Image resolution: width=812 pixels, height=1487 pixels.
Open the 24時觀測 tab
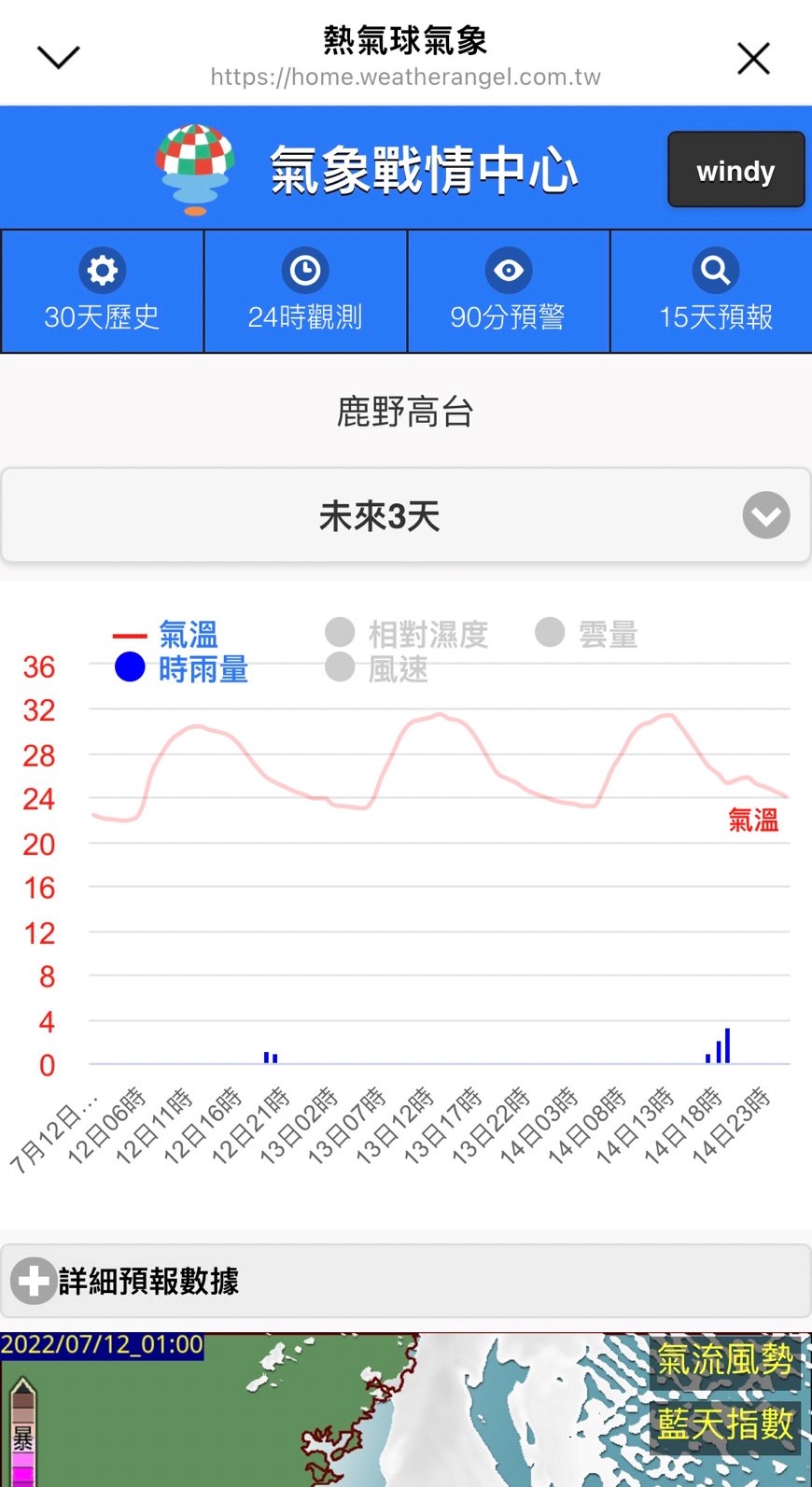pos(305,292)
